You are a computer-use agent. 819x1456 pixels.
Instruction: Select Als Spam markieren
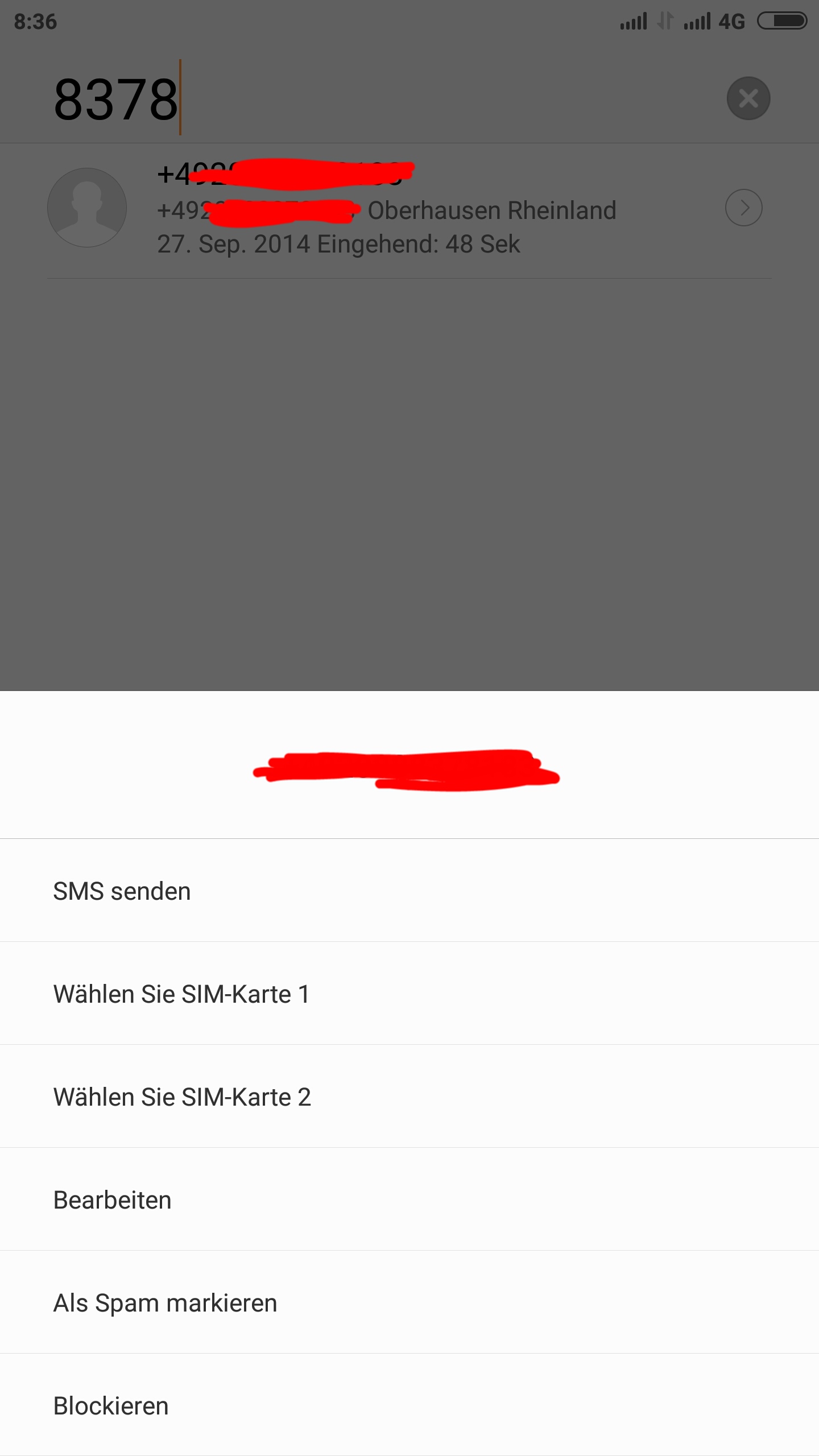409,1302
